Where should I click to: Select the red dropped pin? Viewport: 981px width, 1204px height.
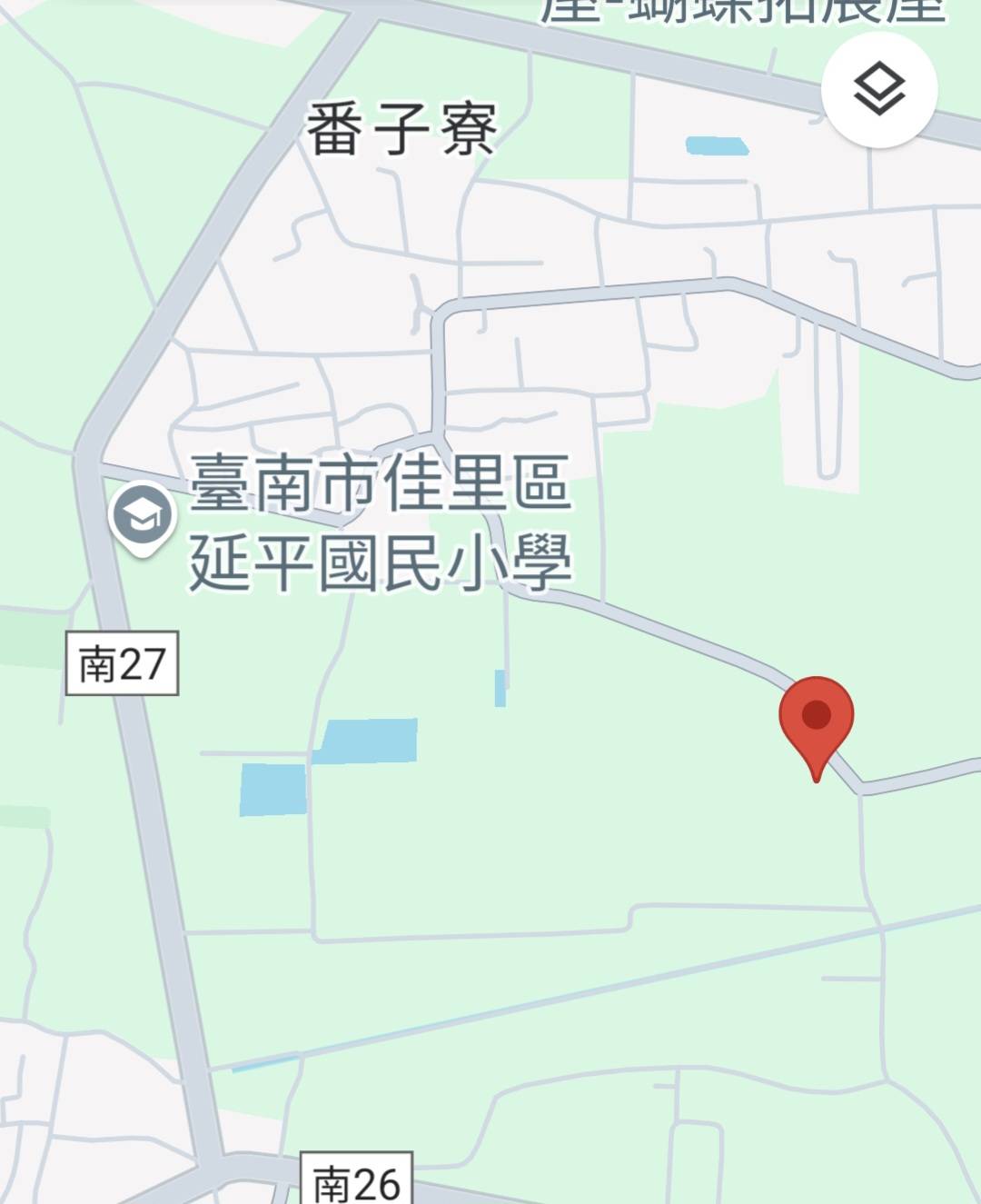[816, 717]
